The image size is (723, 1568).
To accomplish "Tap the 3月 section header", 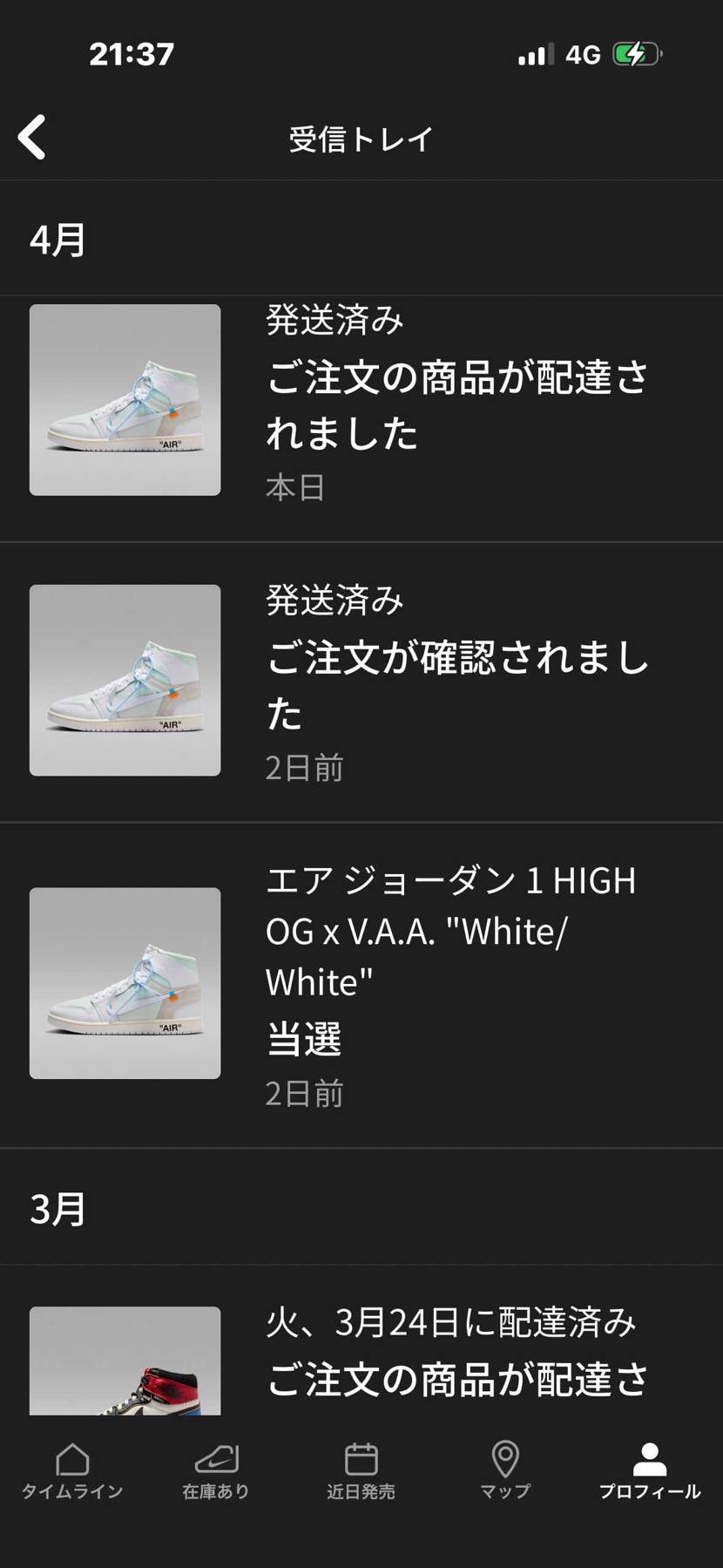I will tap(57, 1208).
